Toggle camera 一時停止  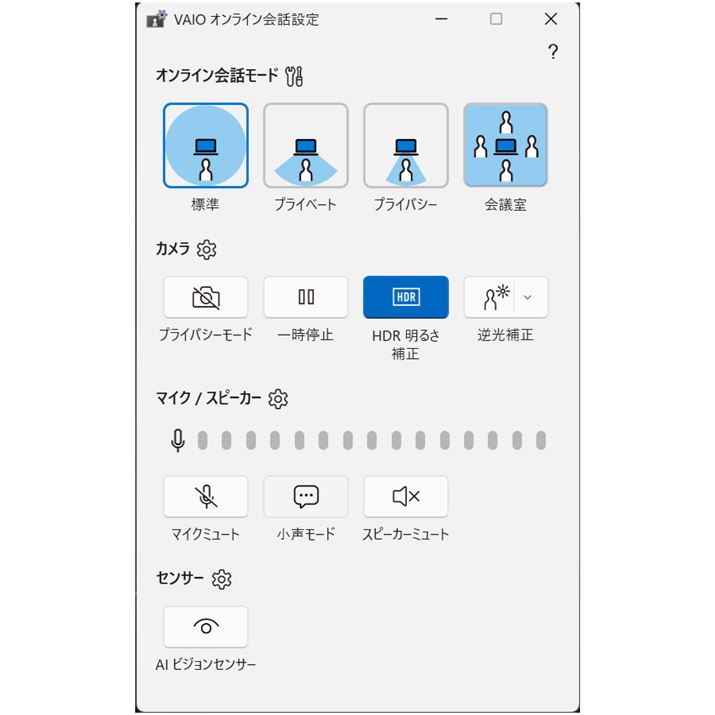(x=305, y=297)
